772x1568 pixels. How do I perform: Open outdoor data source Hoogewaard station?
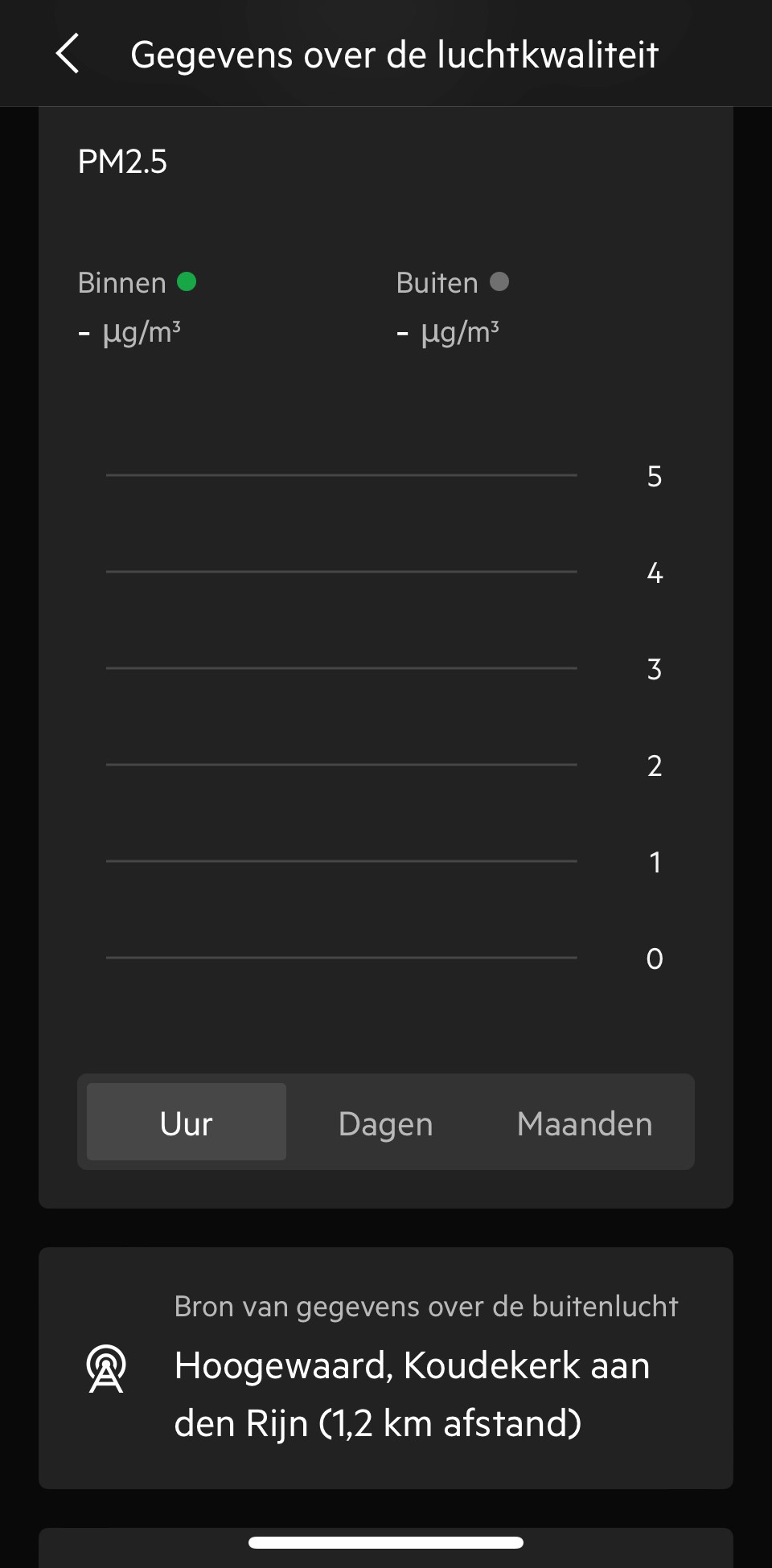[x=386, y=1367]
